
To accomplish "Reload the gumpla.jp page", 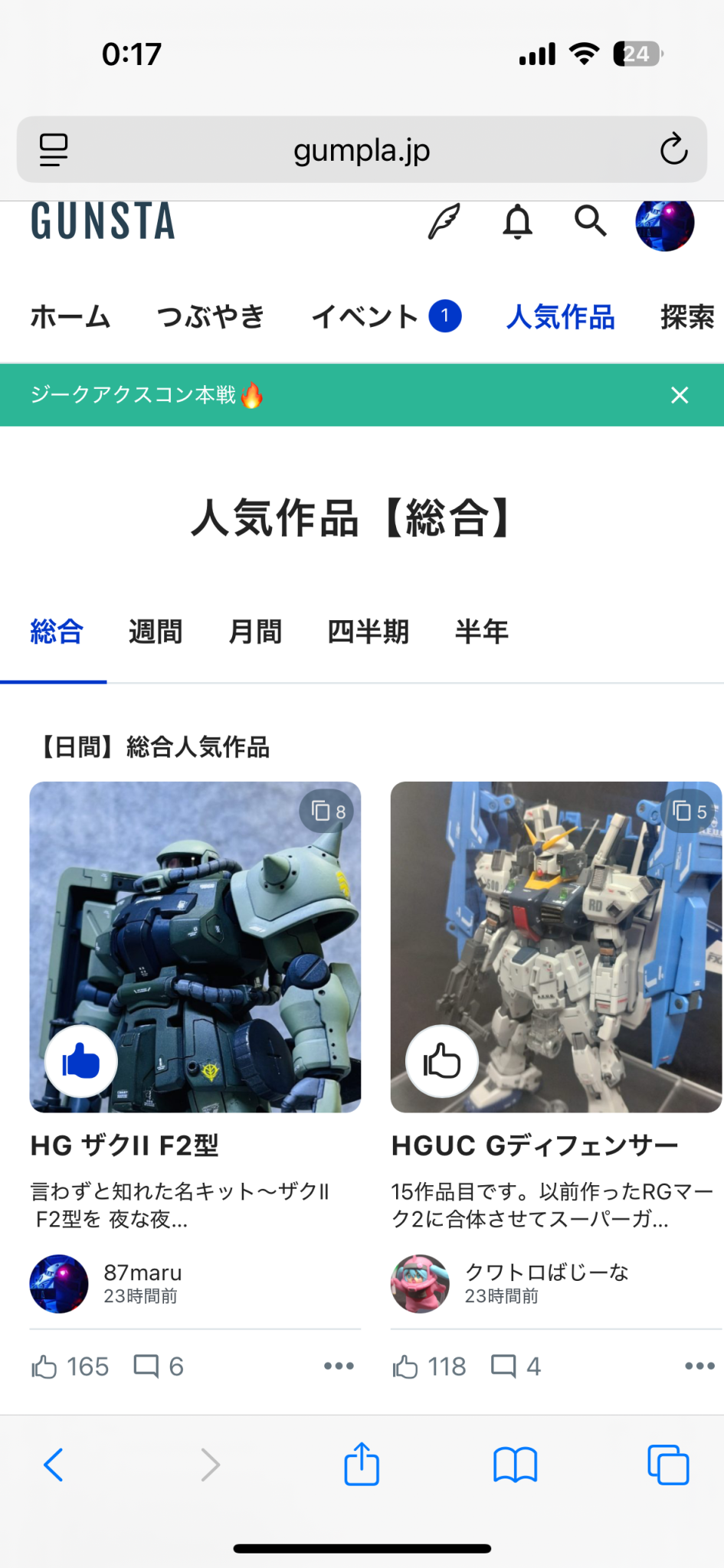I will coord(673,149).
